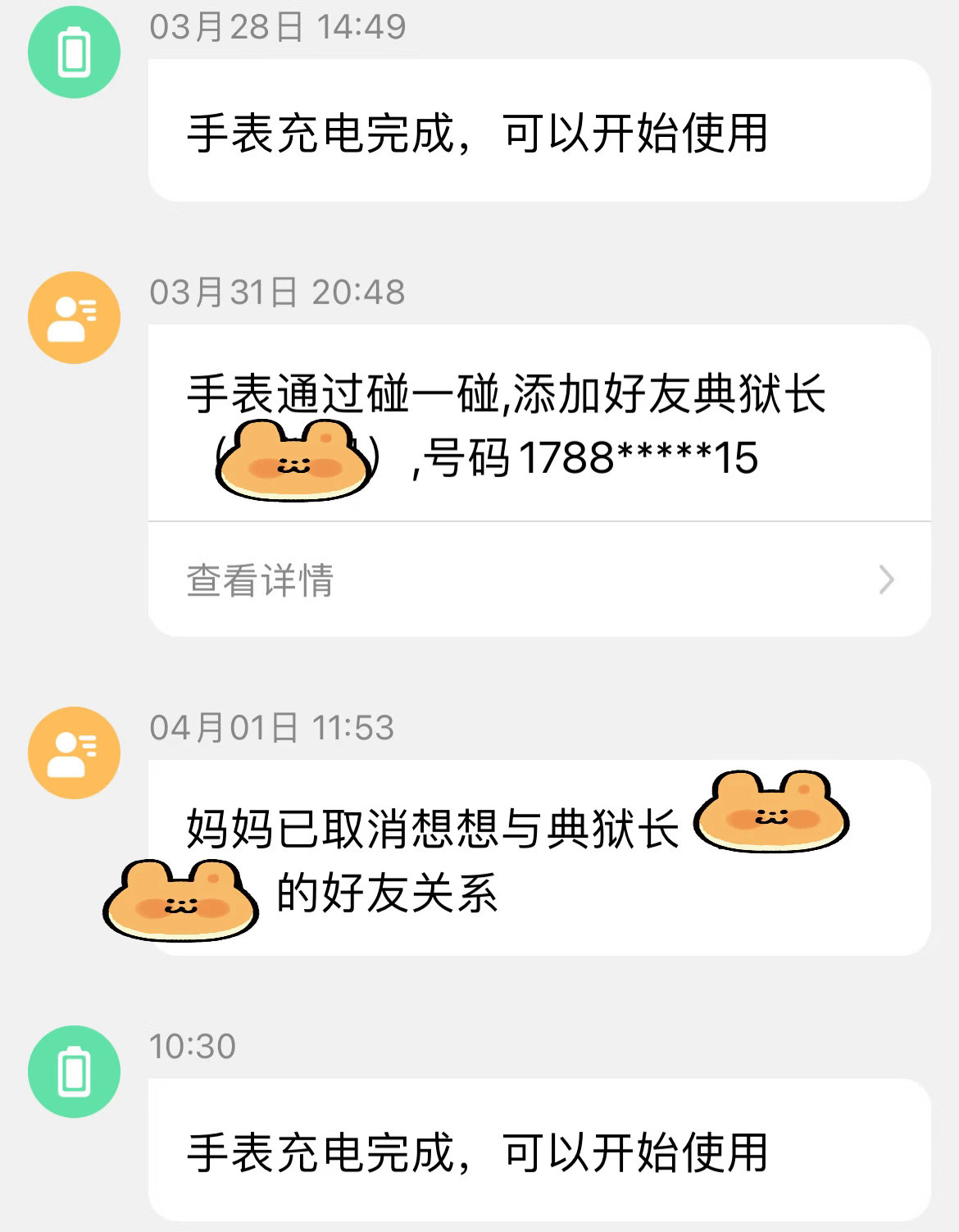The image size is (959, 1232).
Task: Click the orange contact avatar beside the 04月01日 message
Action: [73, 751]
